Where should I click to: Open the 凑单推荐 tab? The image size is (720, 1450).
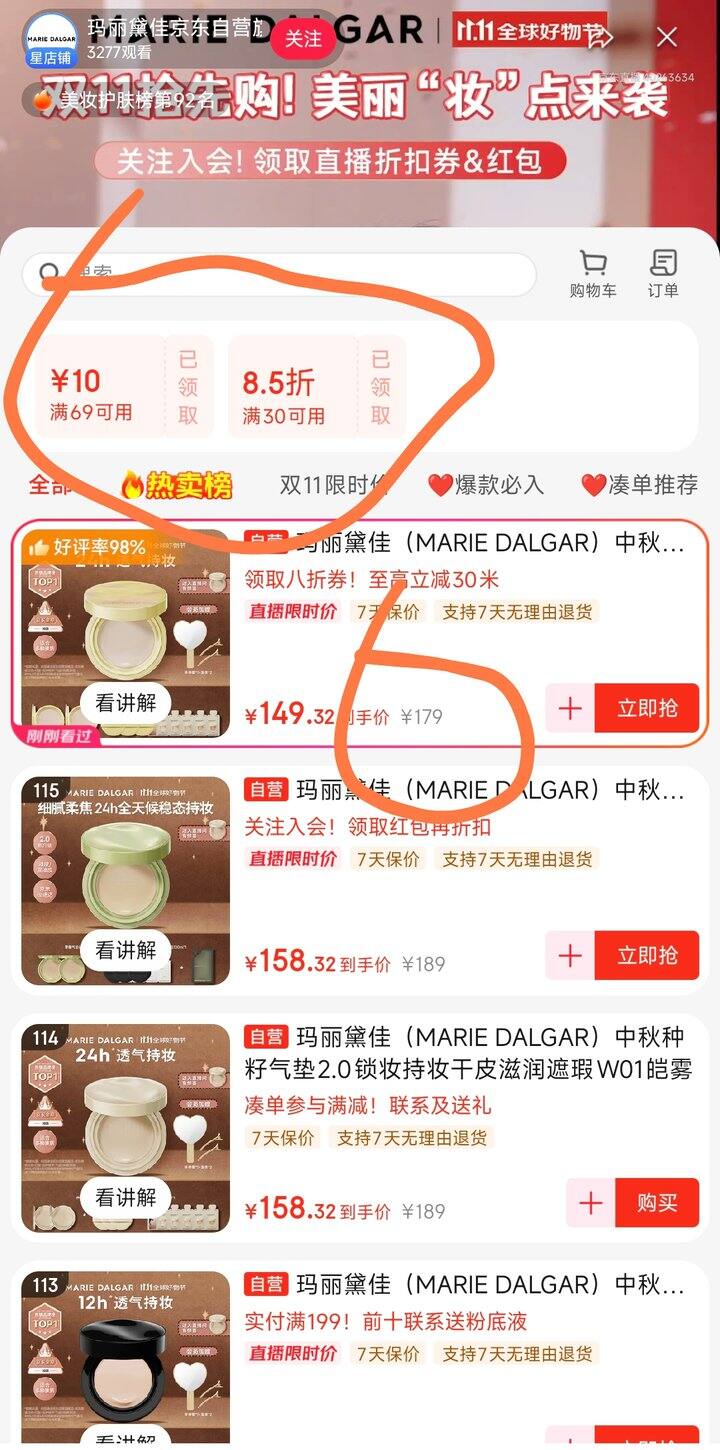(x=640, y=486)
